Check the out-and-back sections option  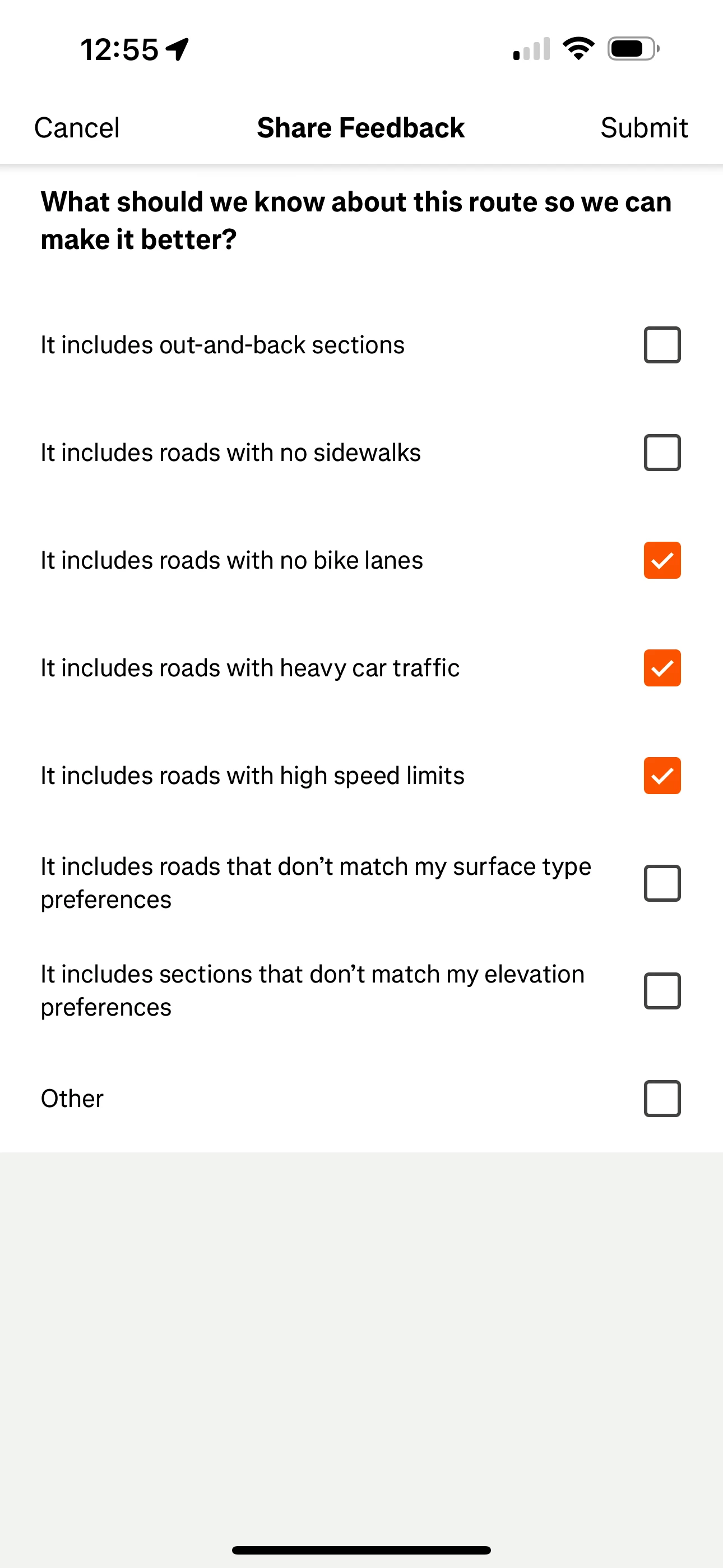(x=662, y=345)
